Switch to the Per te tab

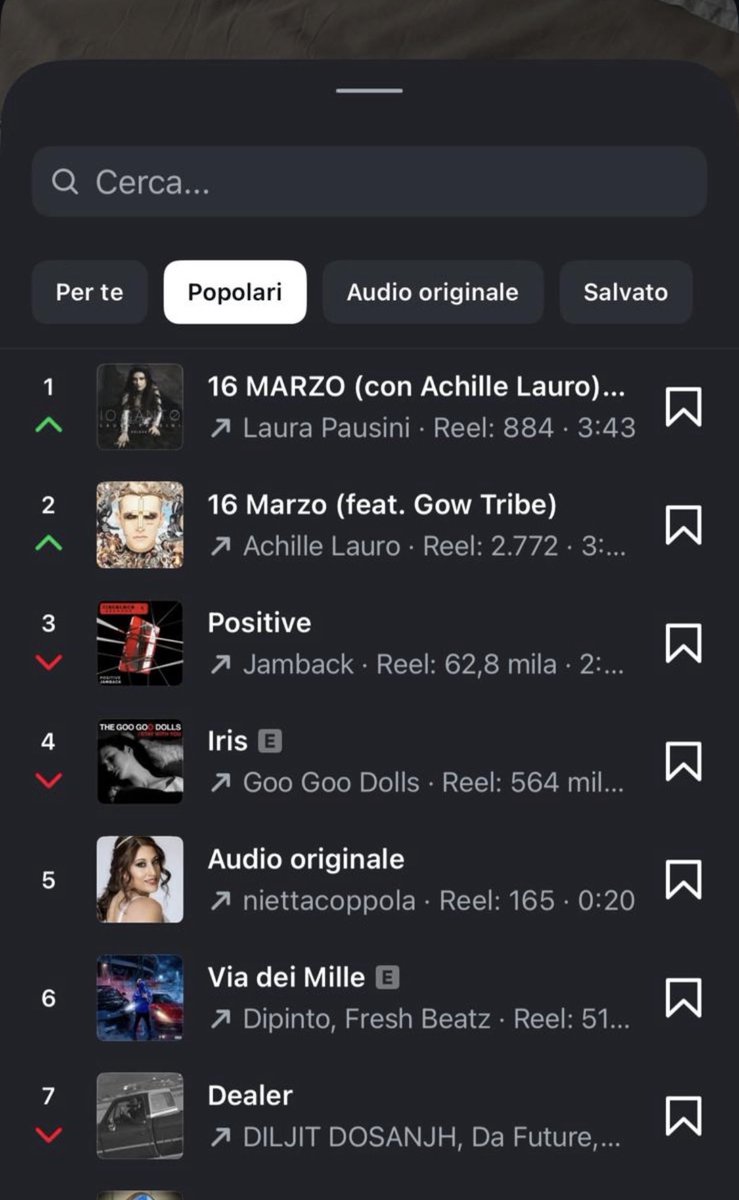pos(90,292)
